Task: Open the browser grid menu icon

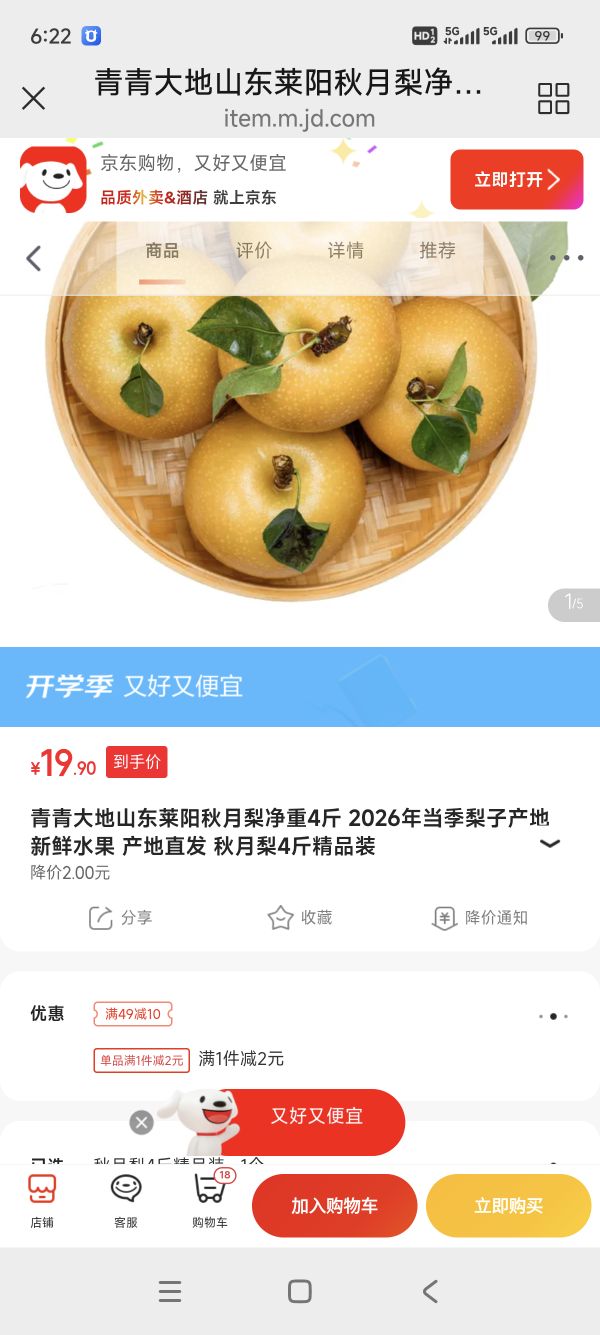Action: point(553,98)
